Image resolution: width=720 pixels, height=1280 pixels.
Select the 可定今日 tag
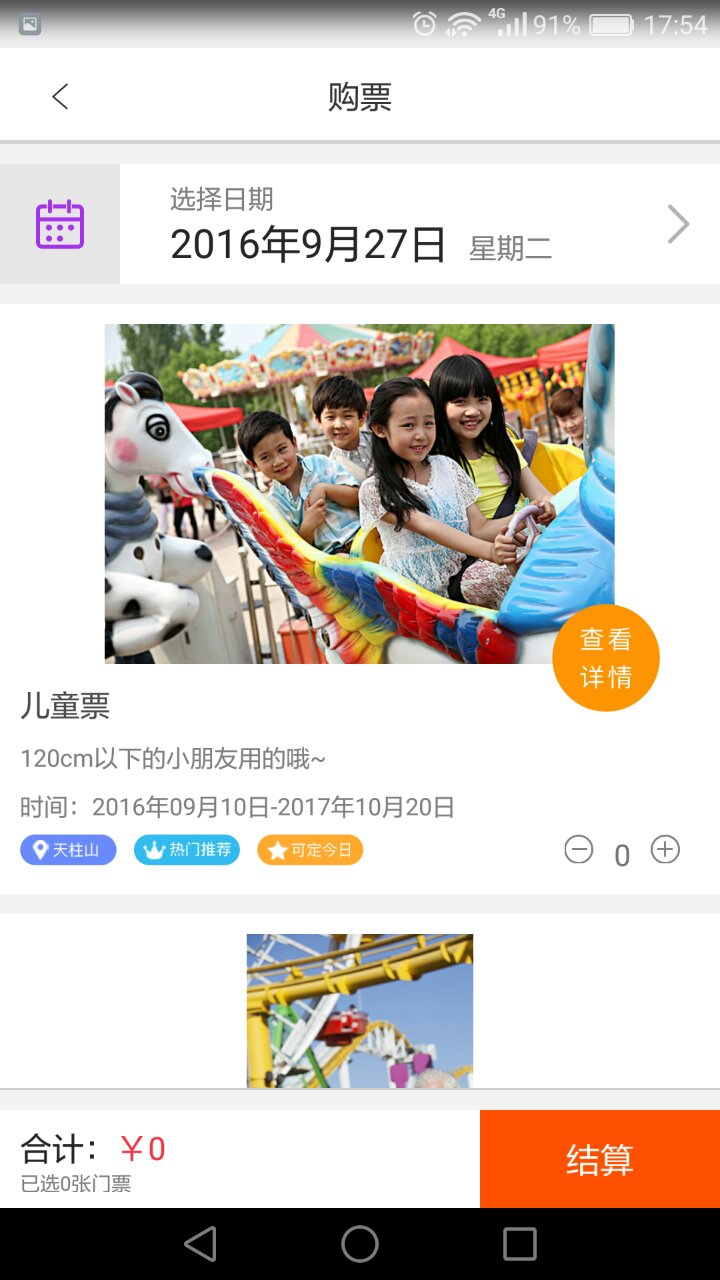click(x=310, y=850)
